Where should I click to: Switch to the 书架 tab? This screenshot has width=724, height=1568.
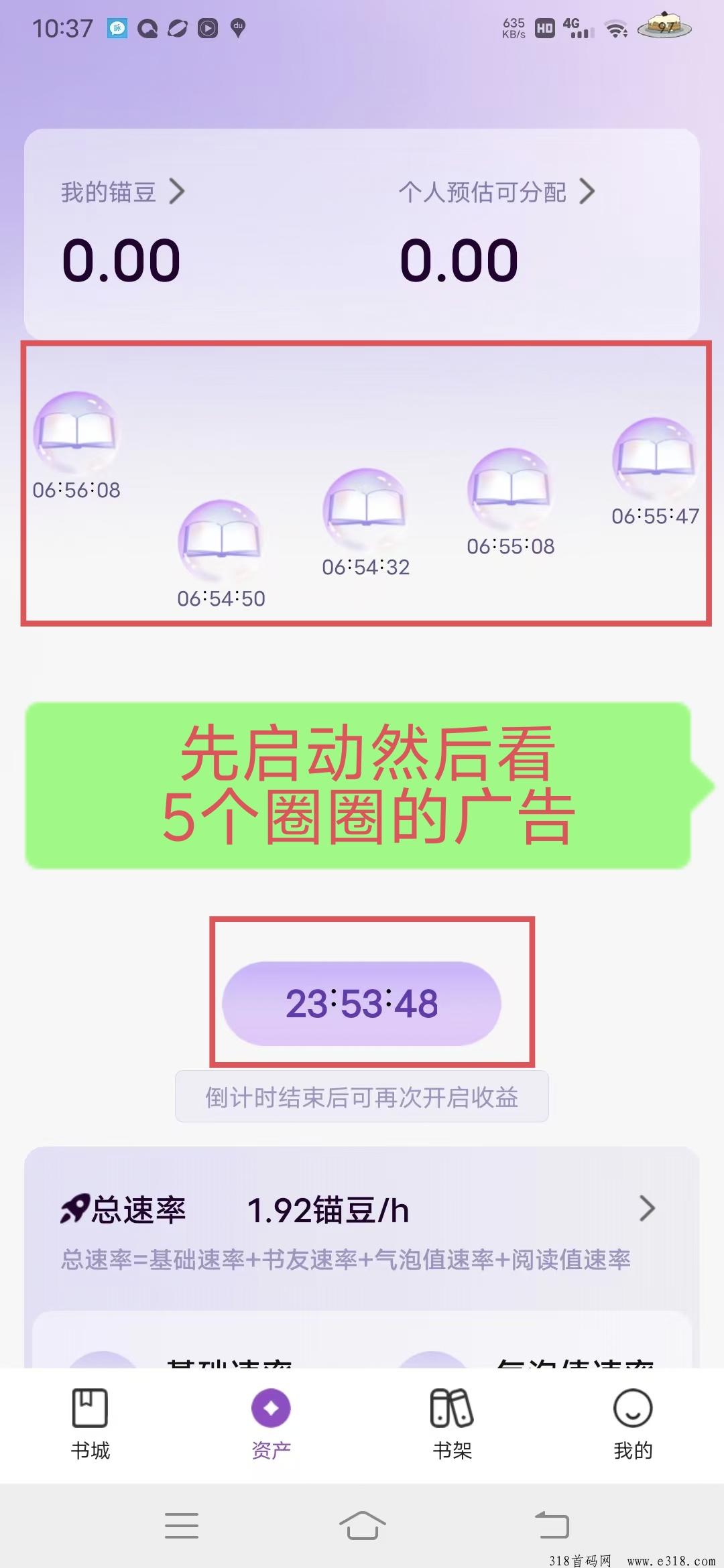[452, 1425]
